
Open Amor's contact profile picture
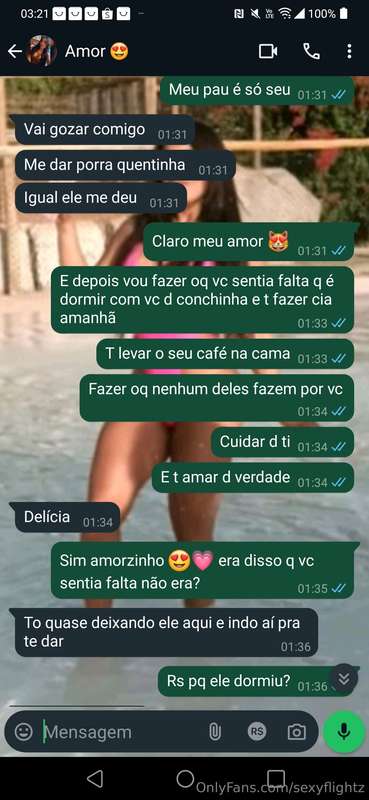pyautogui.click(x=42, y=51)
